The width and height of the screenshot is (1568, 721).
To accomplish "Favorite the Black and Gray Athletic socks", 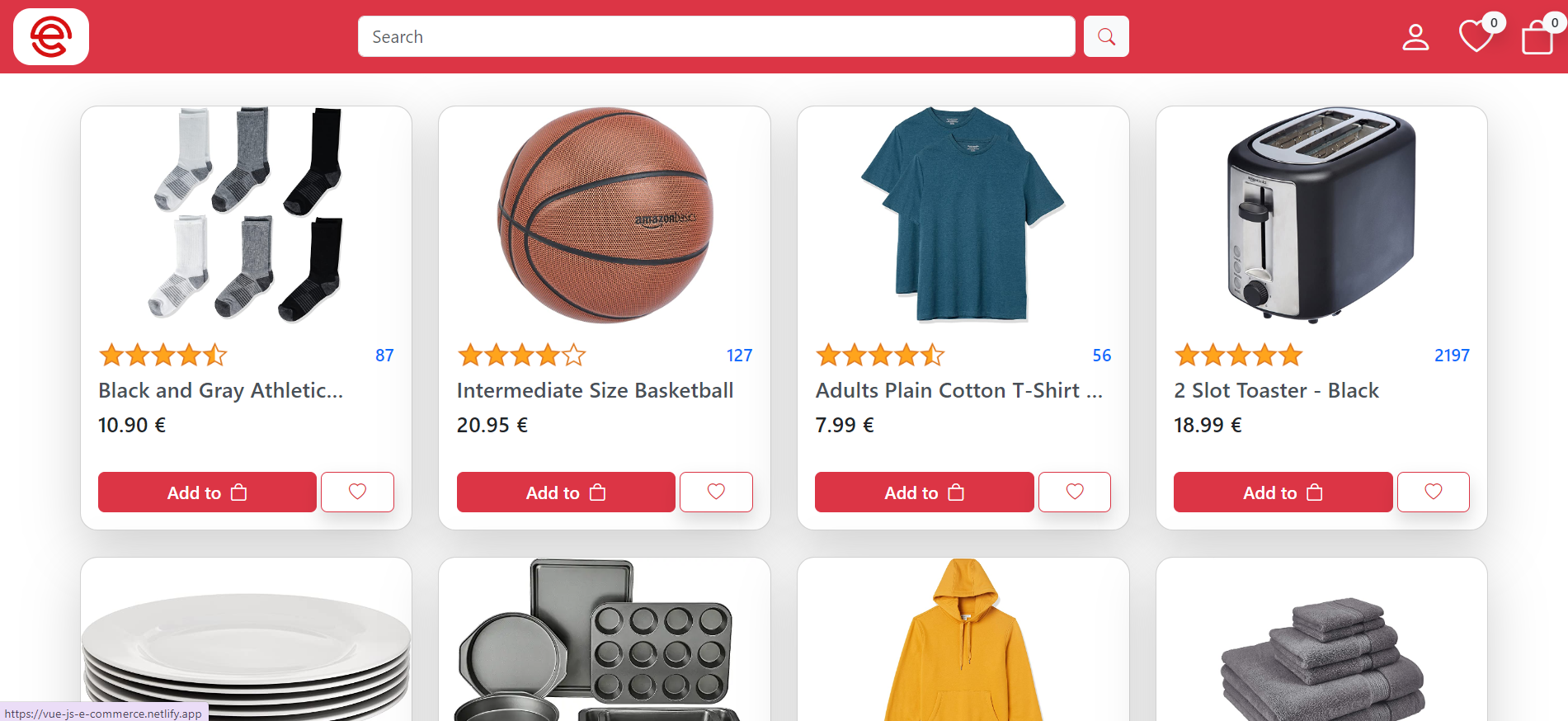I will pos(357,492).
